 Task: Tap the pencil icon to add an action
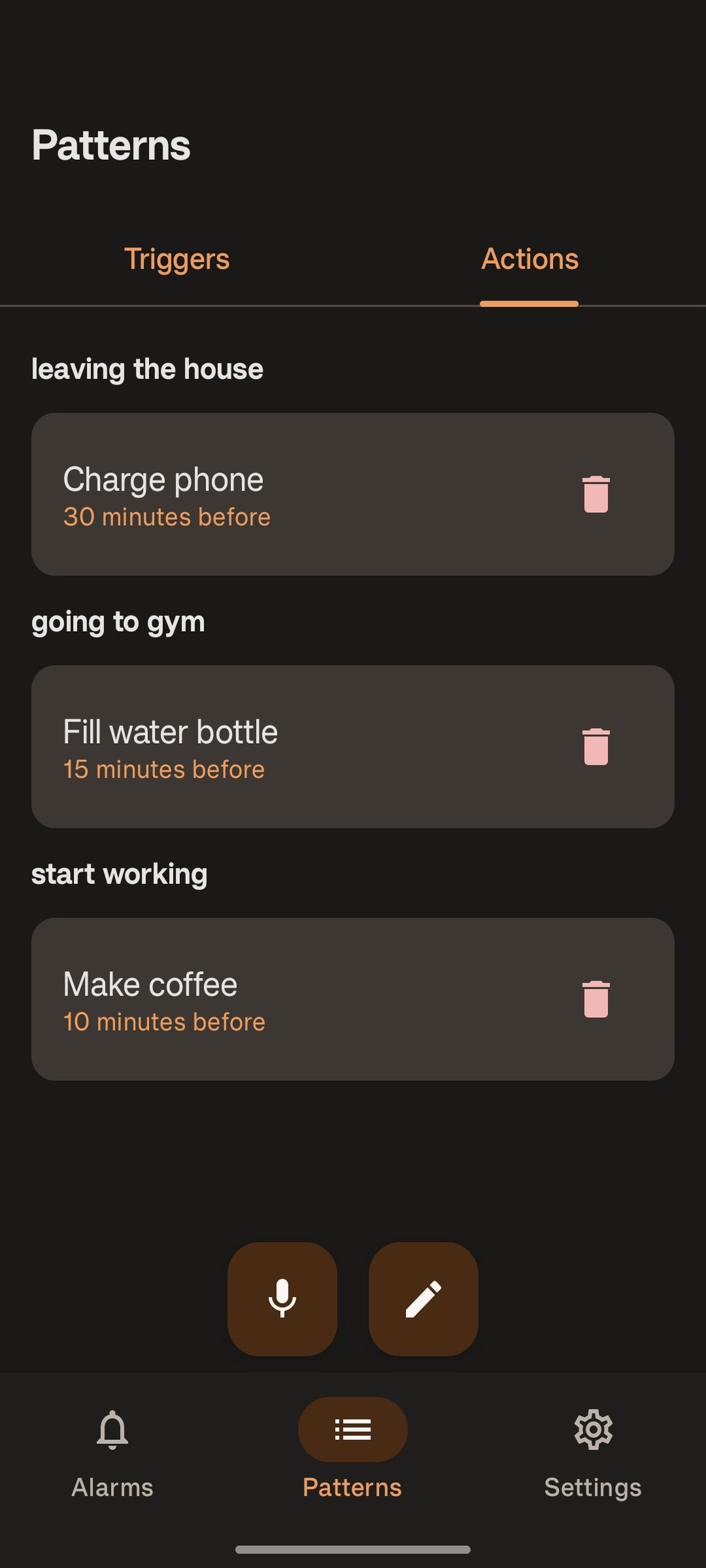pos(424,1299)
